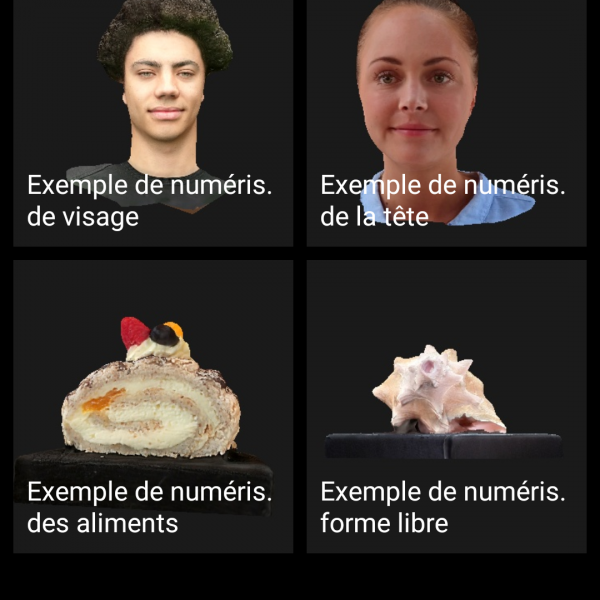Open the food scan example
Screen dimensions: 600x600
point(153,405)
